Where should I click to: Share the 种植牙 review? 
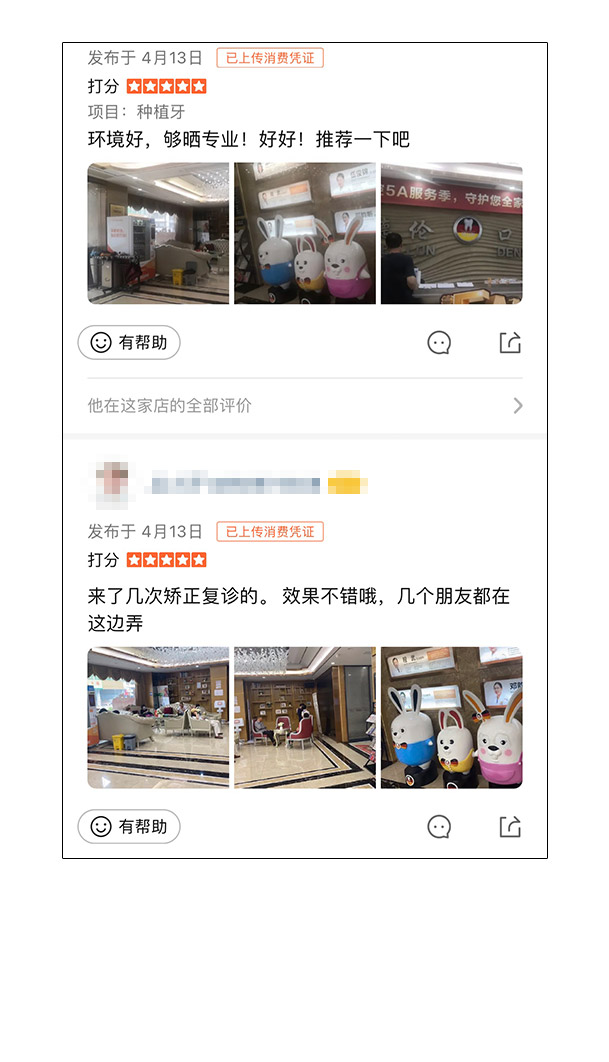coord(510,343)
